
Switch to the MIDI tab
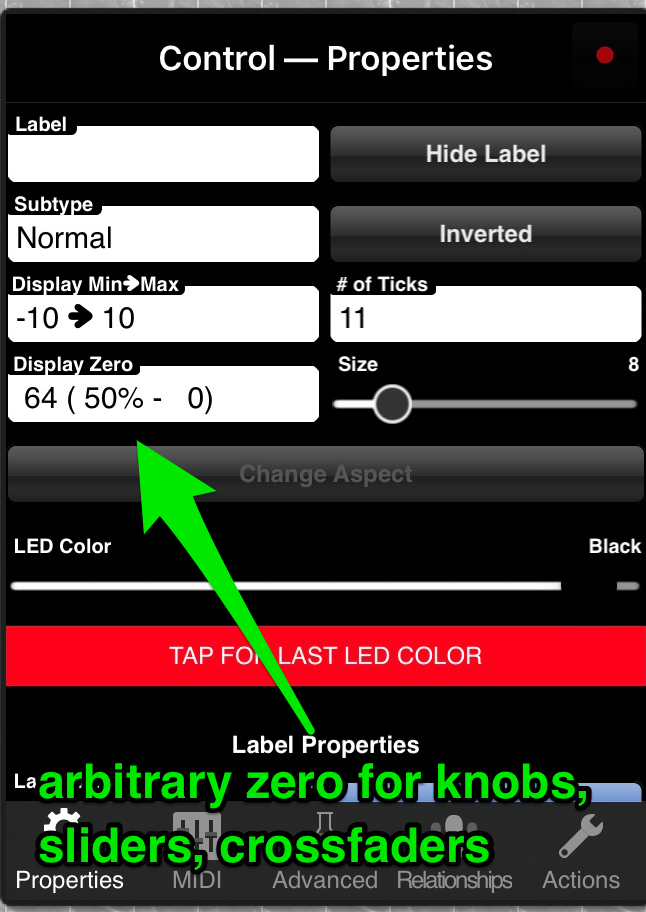[197, 852]
